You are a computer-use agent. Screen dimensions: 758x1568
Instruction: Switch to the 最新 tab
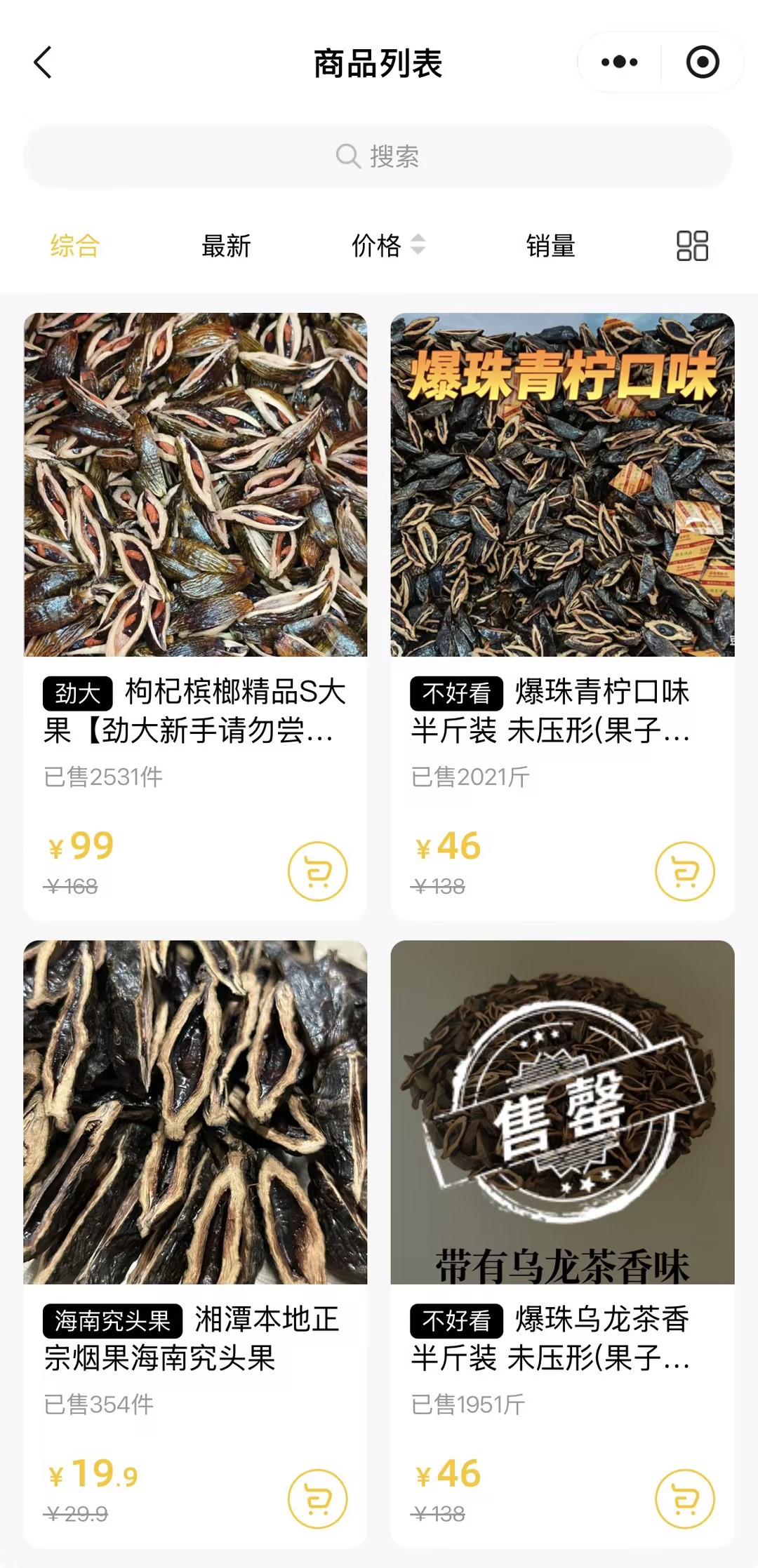226,246
